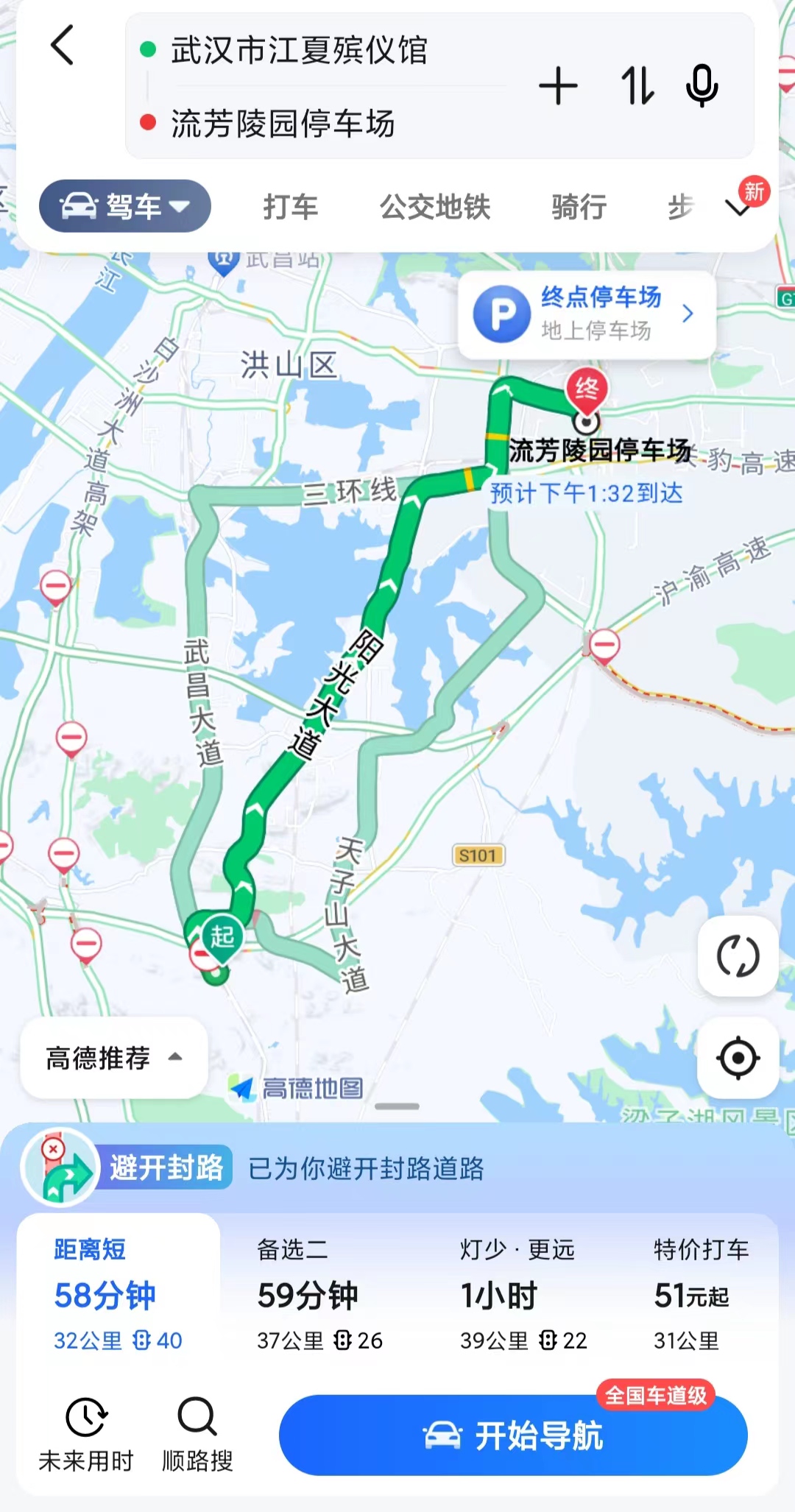
Task: Edit the destination 流芳陵园停车场
Action: coord(283,123)
